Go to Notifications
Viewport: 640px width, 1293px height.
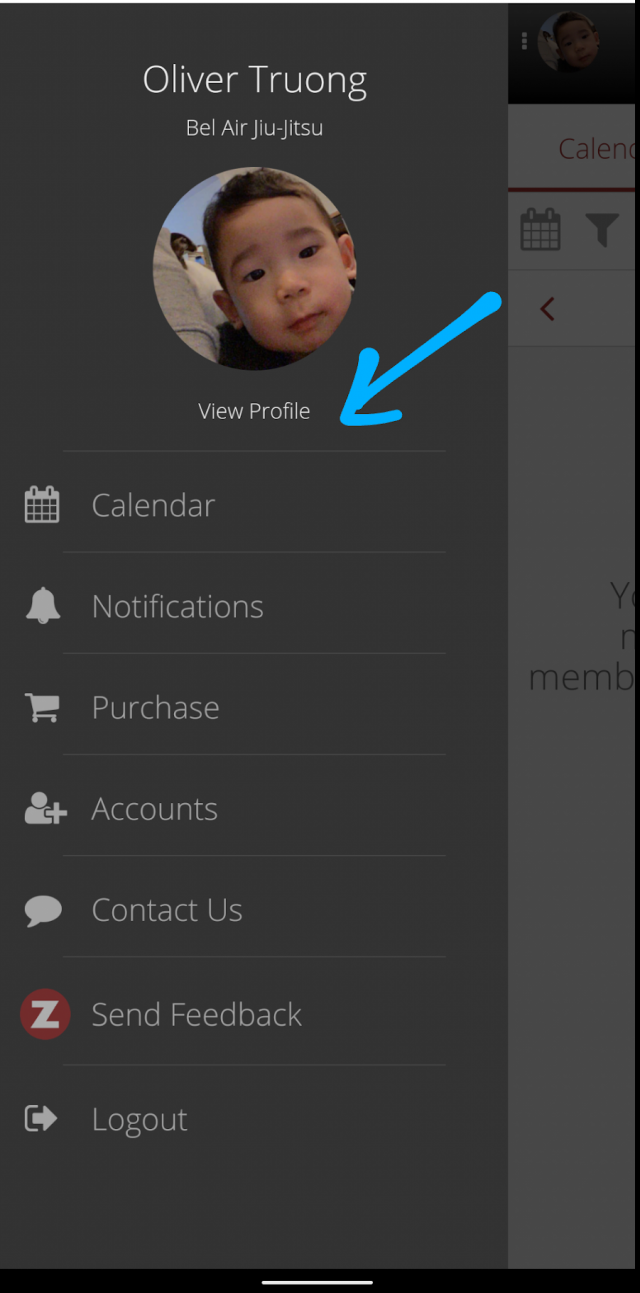pyautogui.click(x=177, y=606)
